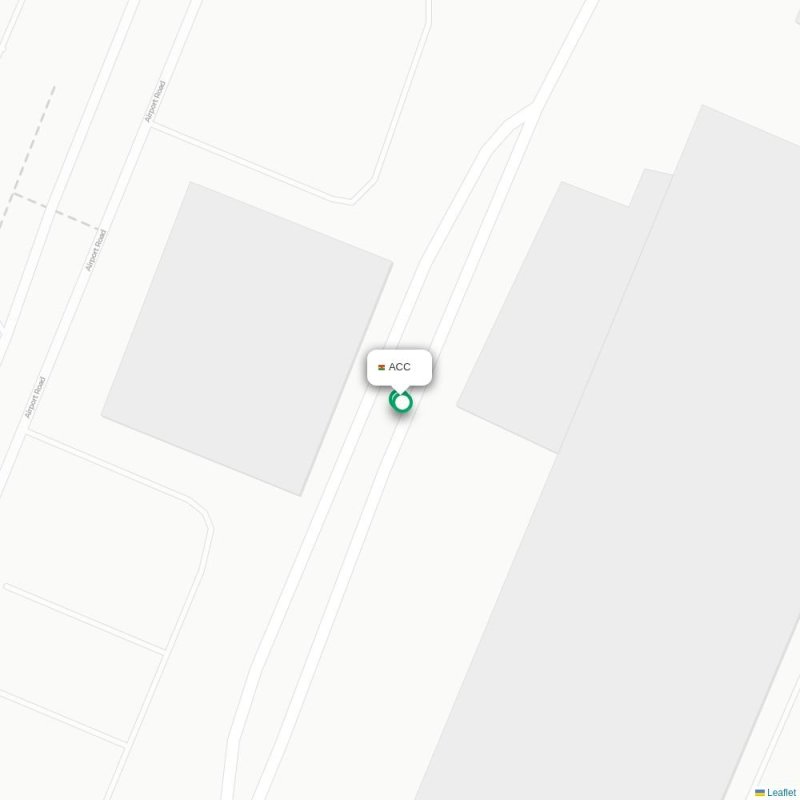Tap the green ACC map marker
The width and height of the screenshot is (800, 800).
pos(401,402)
